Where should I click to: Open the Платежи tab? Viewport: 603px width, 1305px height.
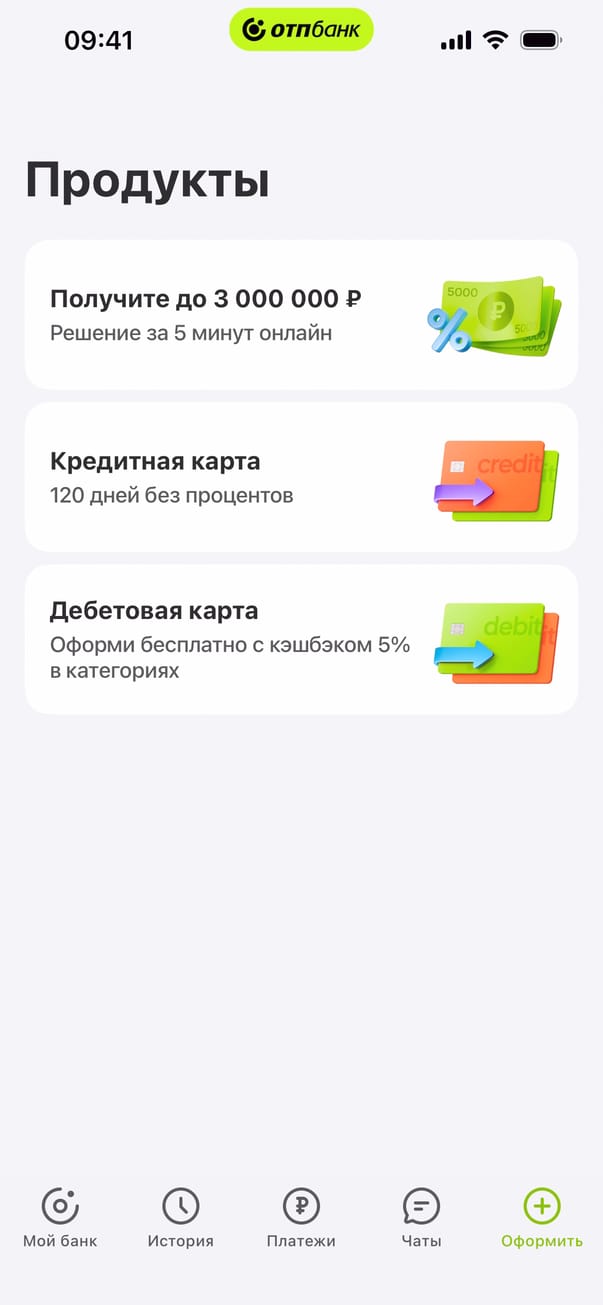[301, 1218]
